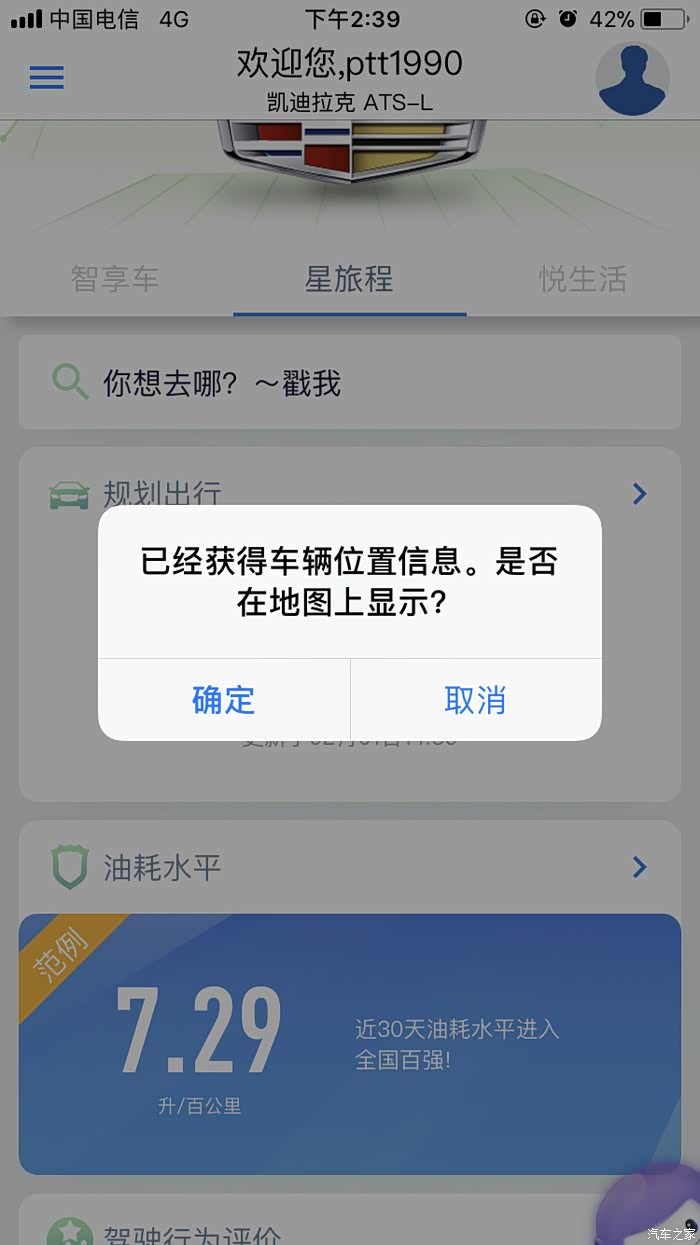Open the 规划出行 trip planning card
The width and height of the screenshot is (700, 1245).
349,493
